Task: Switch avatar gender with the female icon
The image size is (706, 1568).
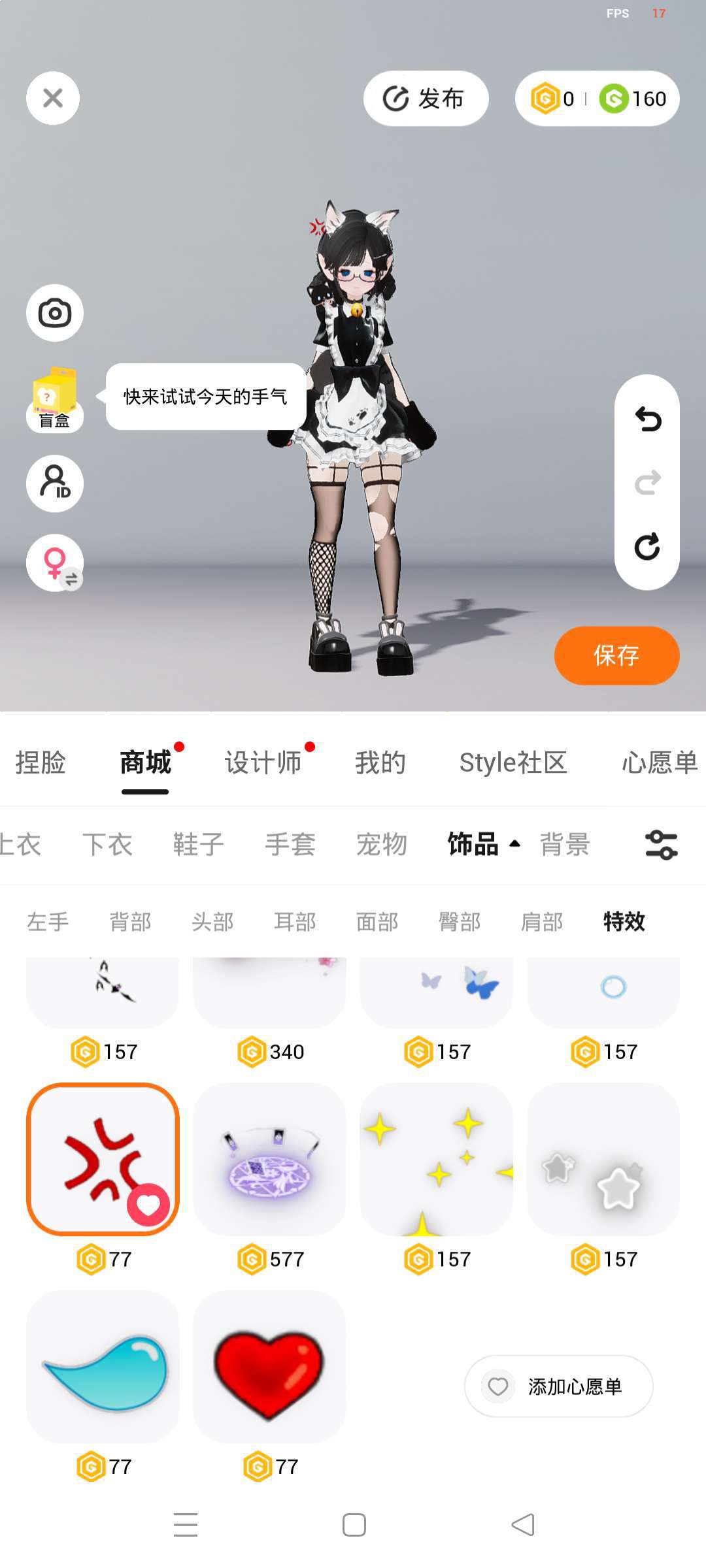Action: tap(55, 563)
